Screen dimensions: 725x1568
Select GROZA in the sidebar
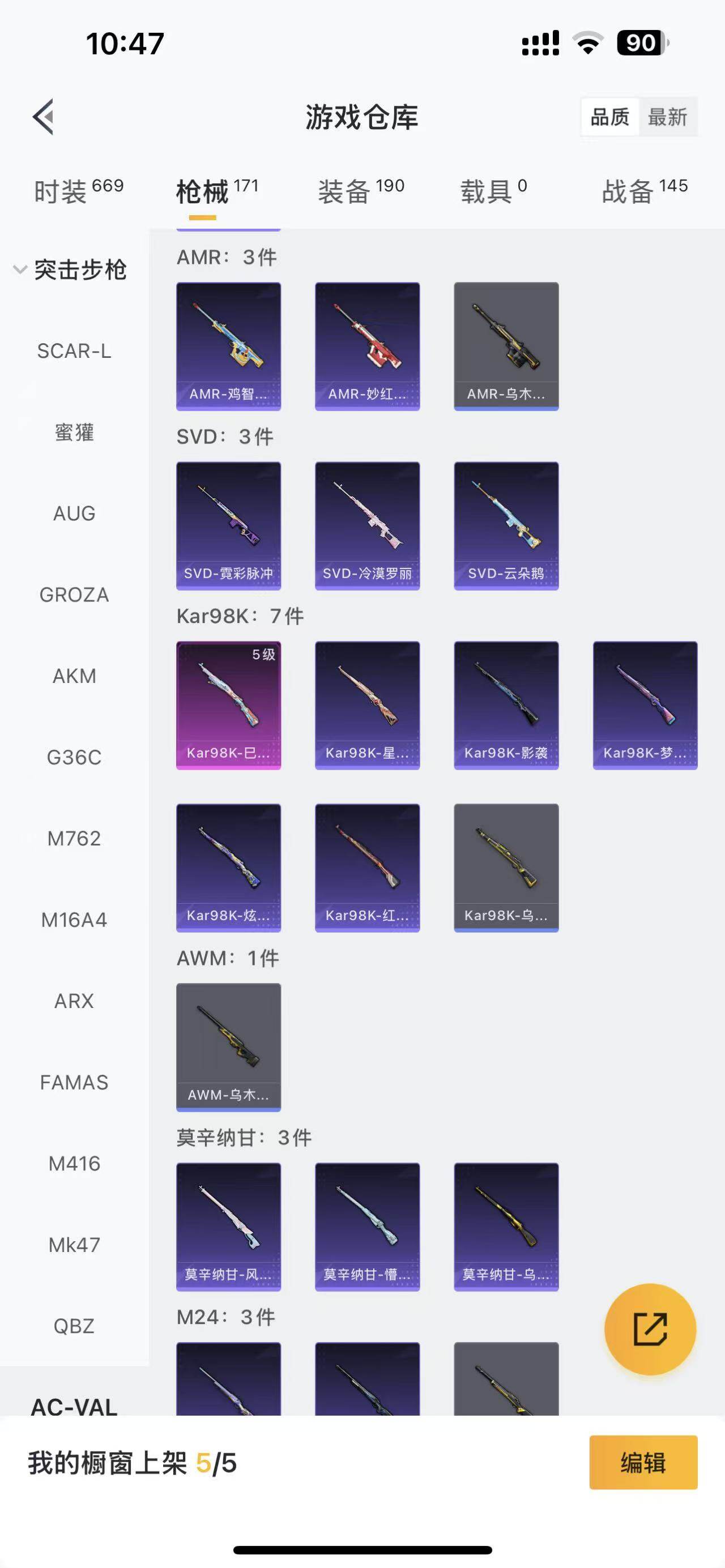(x=74, y=595)
